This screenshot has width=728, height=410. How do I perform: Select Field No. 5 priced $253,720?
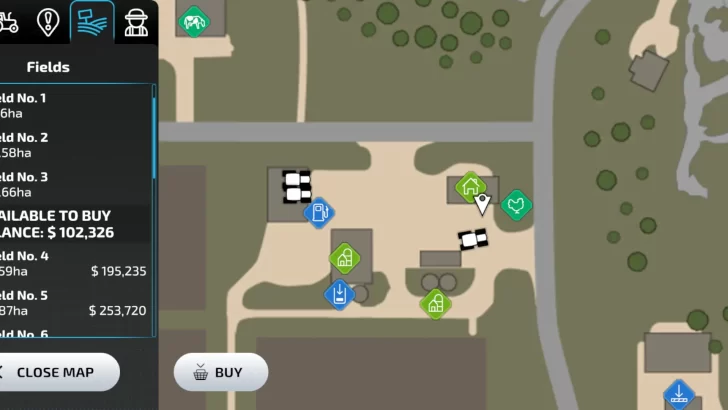coord(75,302)
